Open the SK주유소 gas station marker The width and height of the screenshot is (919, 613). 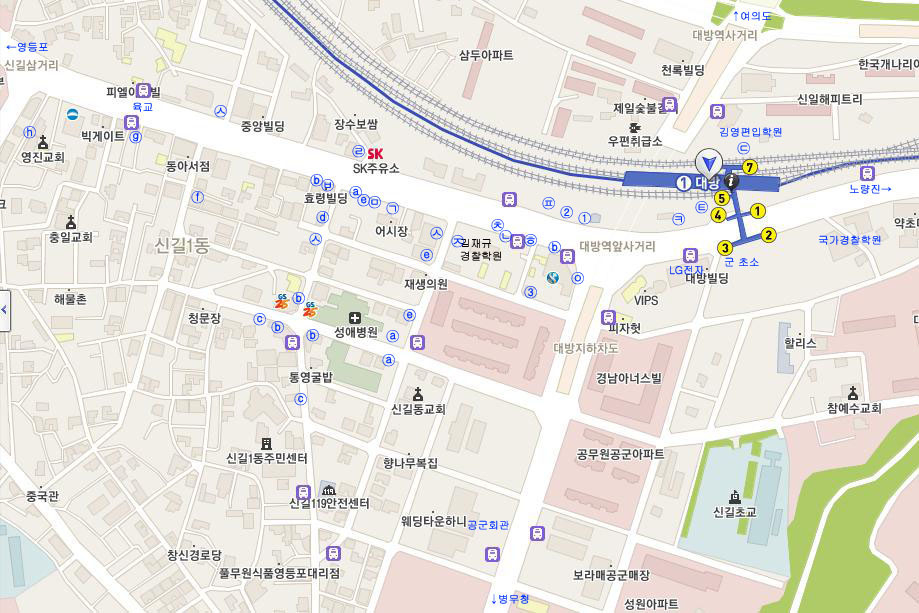pos(375,153)
